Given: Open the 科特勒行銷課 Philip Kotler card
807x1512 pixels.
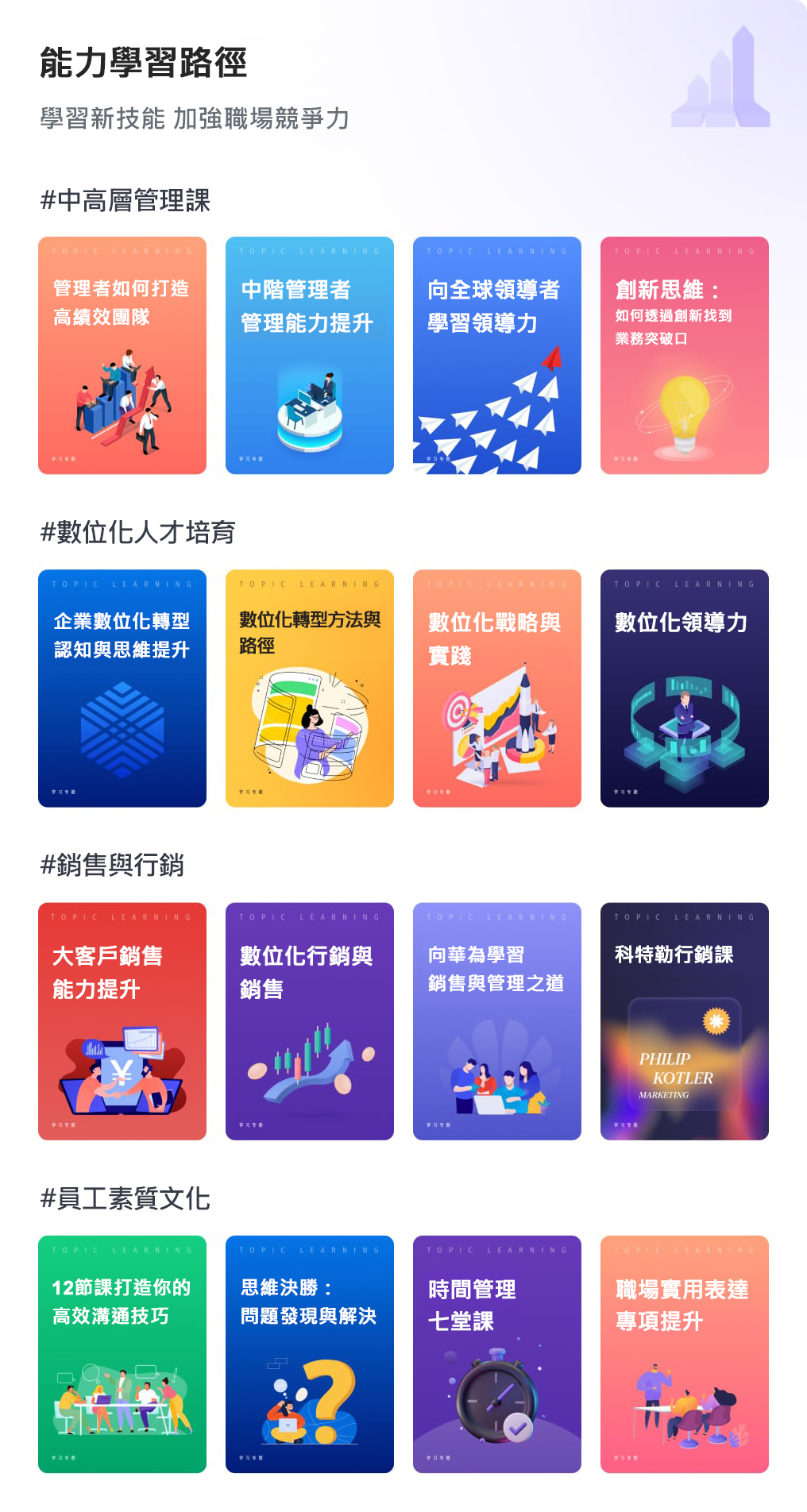Looking at the screenshot, I should pos(685,1021).
